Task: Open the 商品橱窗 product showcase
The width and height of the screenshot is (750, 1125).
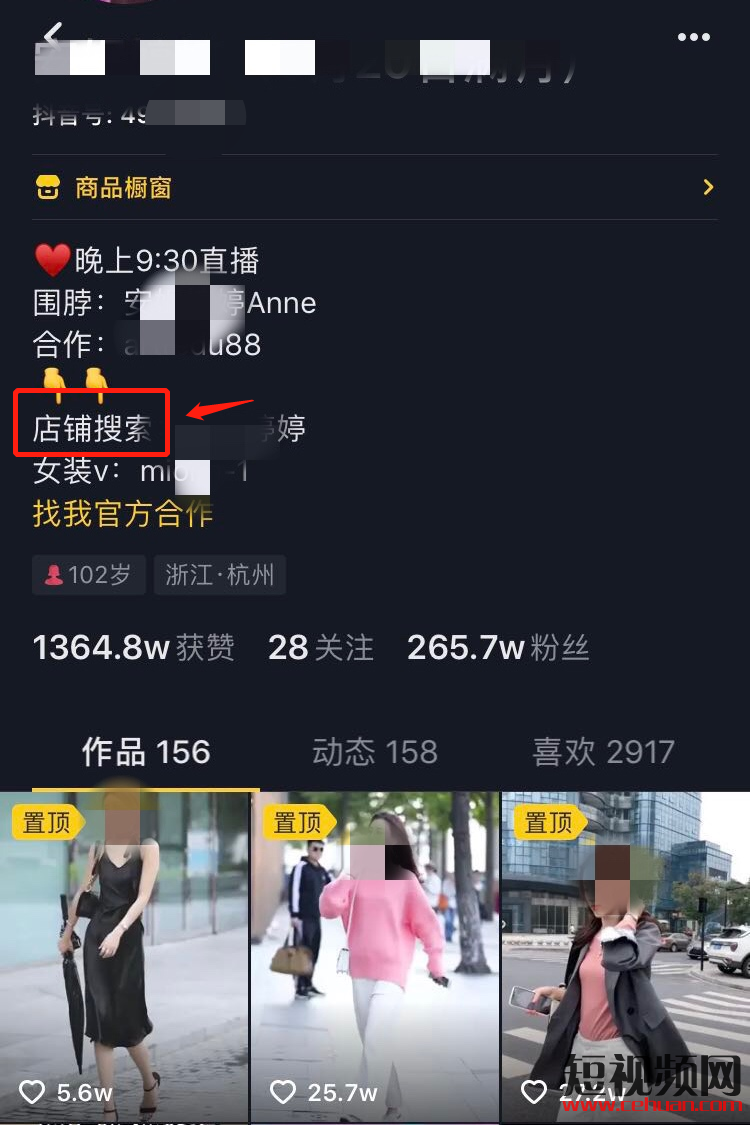Action: click(374, 187)
